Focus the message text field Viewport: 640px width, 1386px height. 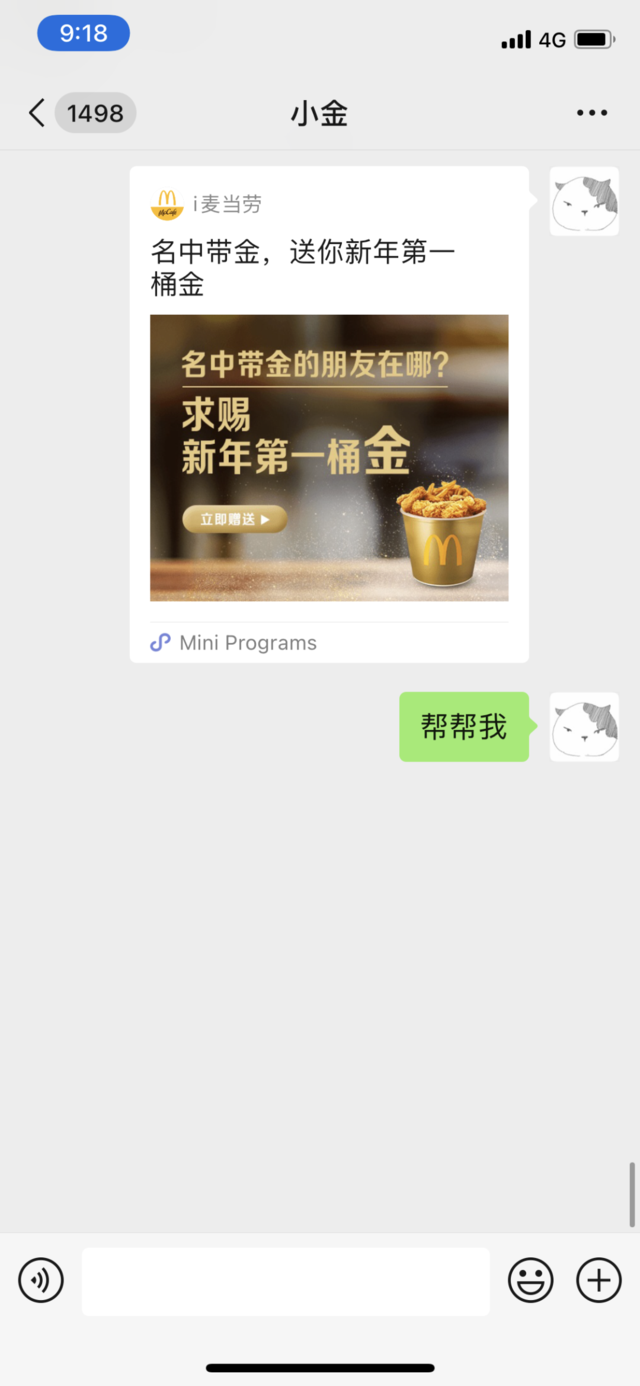coord(286,1281)
